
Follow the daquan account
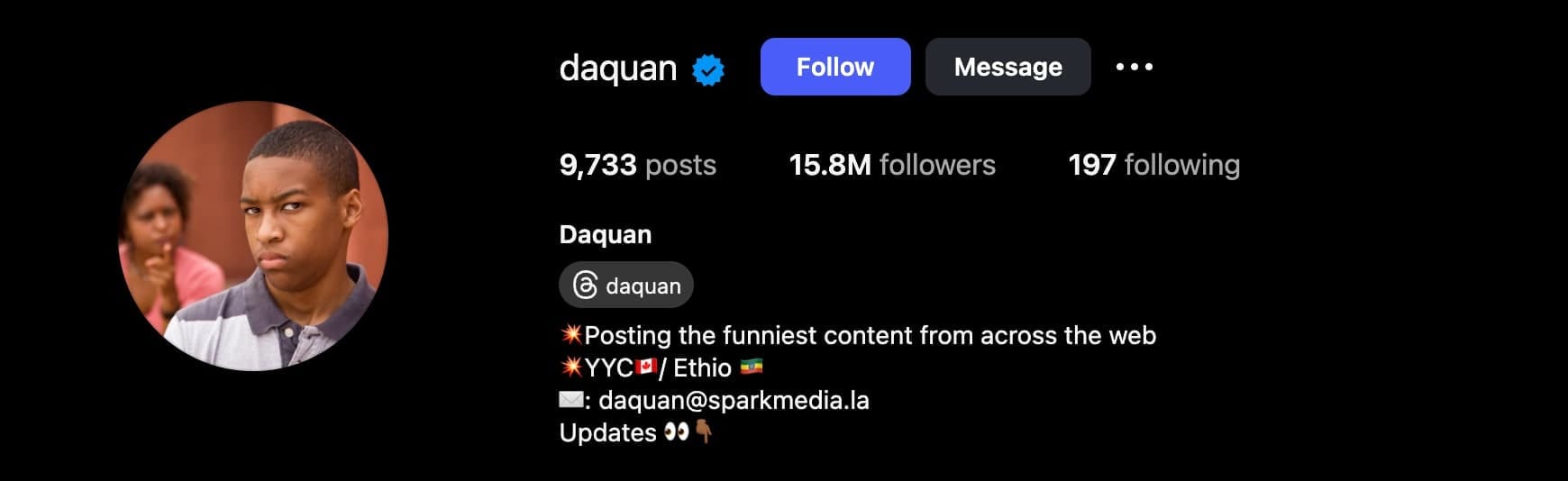(834, 67)
